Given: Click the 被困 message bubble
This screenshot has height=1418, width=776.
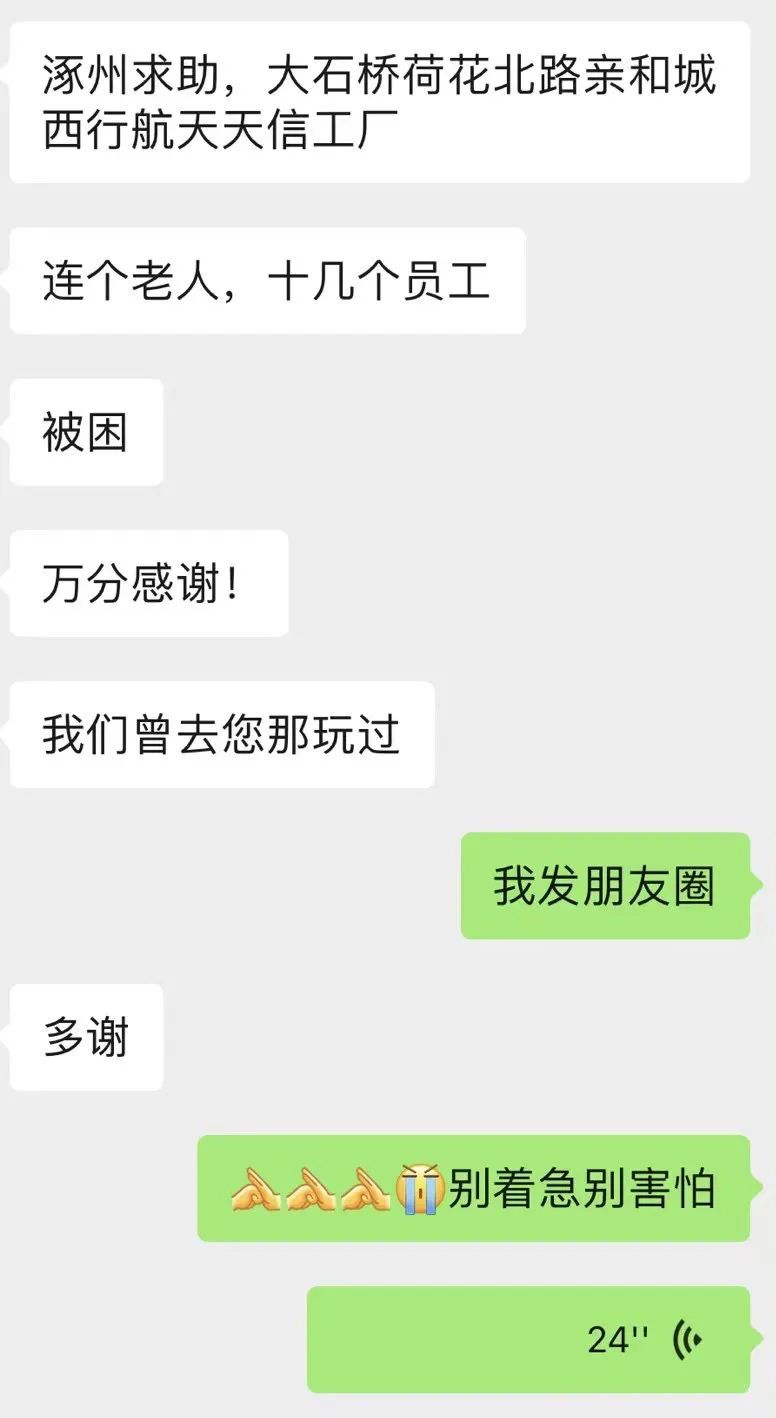Looking at the screenshot, I should click(85, 430).
